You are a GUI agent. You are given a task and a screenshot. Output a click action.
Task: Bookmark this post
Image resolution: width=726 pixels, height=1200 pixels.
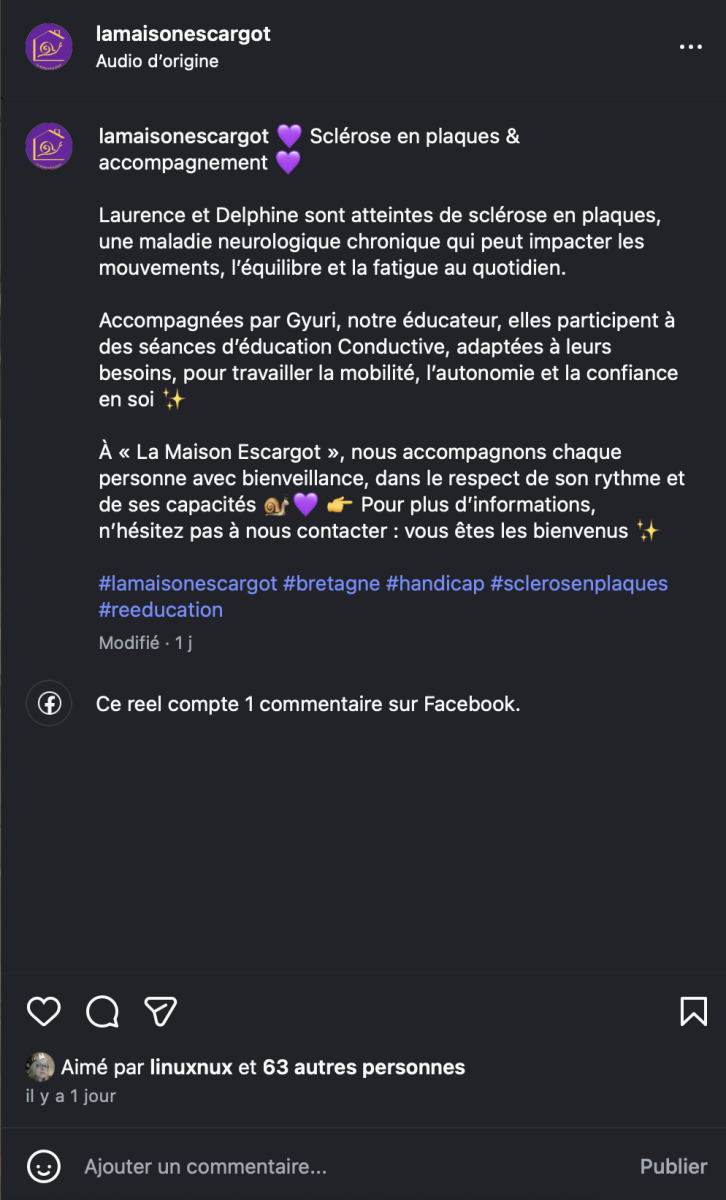coord(693,1011)
